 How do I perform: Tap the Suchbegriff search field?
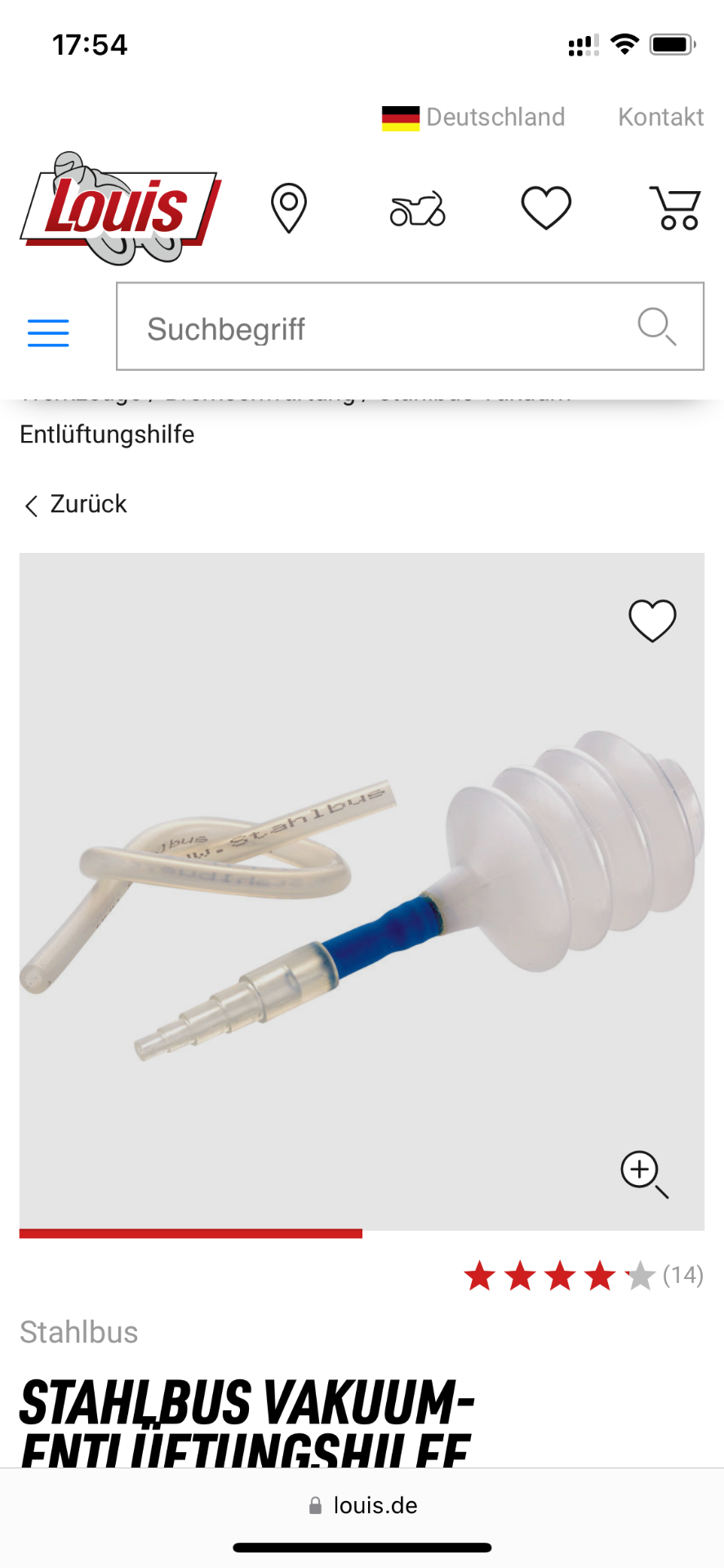(375, 328)
